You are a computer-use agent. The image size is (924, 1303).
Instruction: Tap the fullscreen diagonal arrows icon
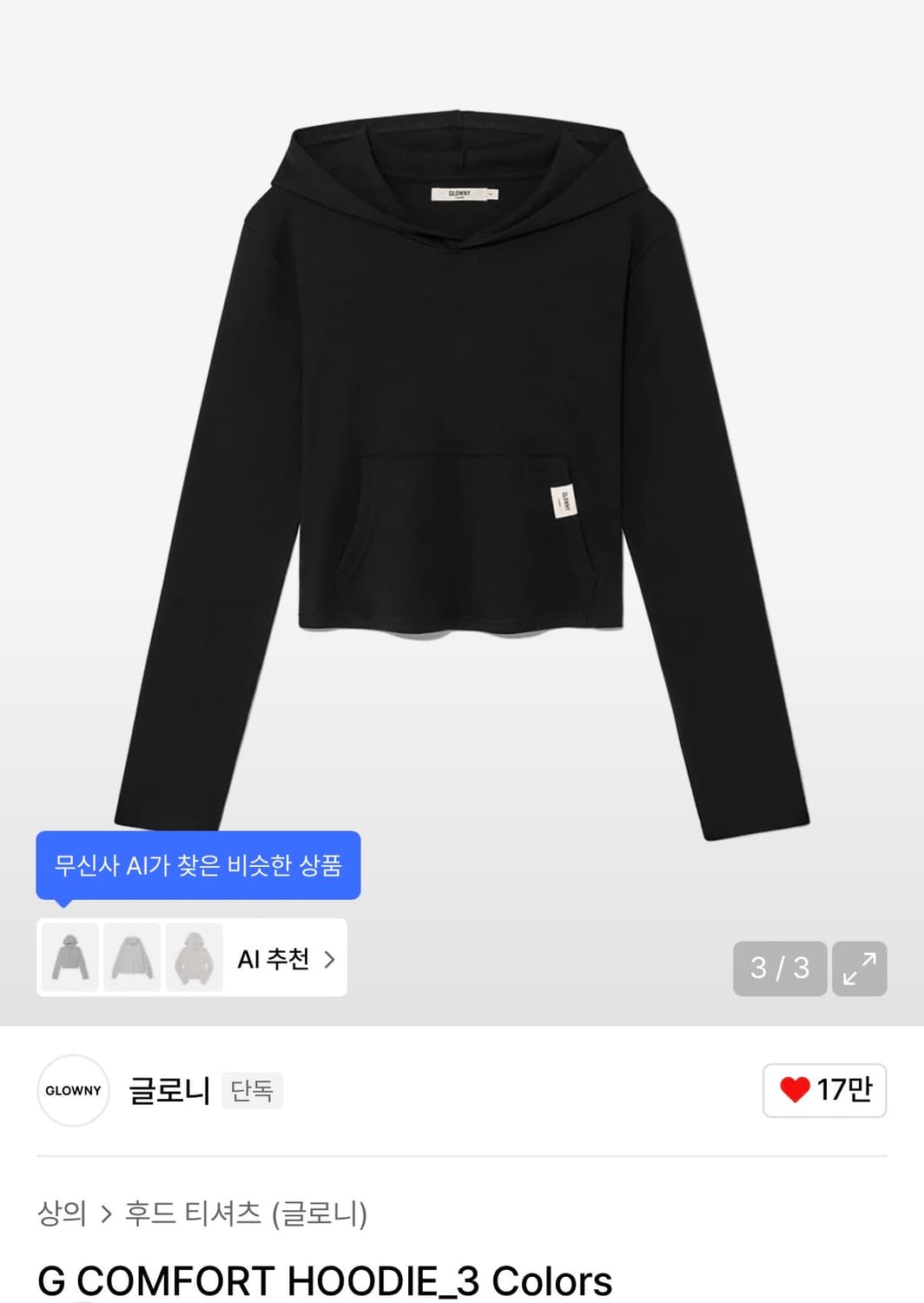point(859,969)
